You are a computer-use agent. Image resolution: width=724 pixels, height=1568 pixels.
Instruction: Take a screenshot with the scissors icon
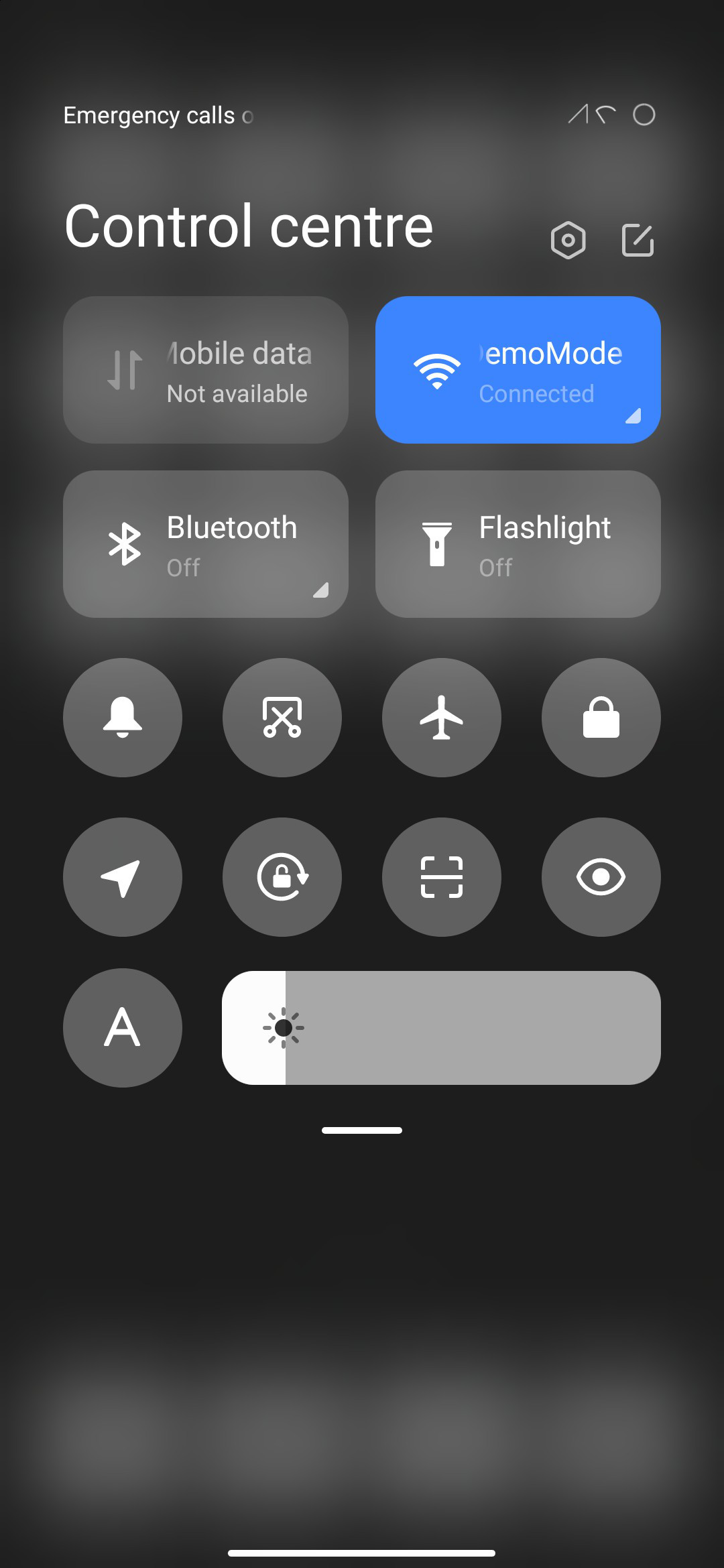pos(282,718)
